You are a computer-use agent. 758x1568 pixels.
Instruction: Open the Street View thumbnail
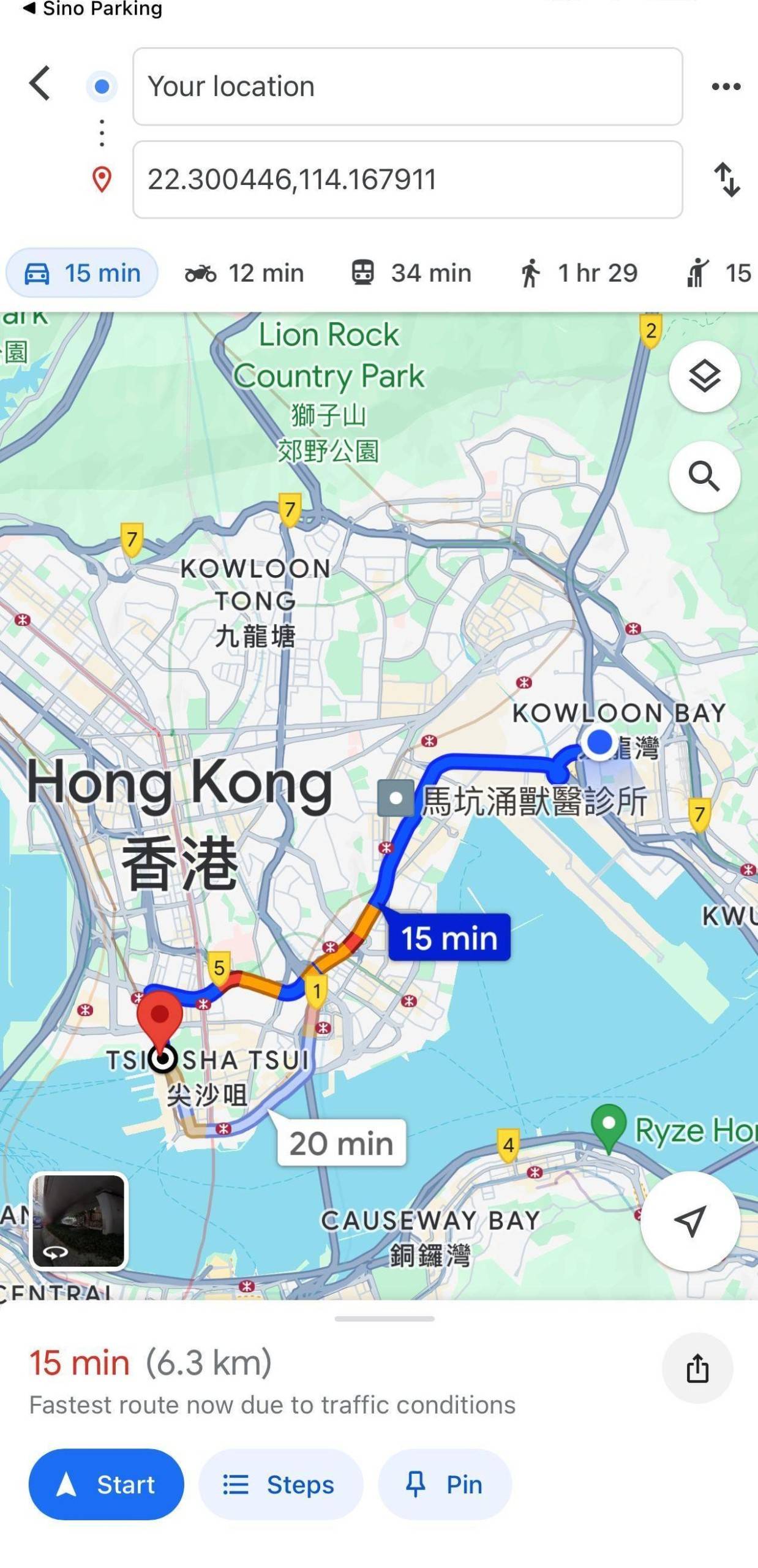[x=78, y=1220]
